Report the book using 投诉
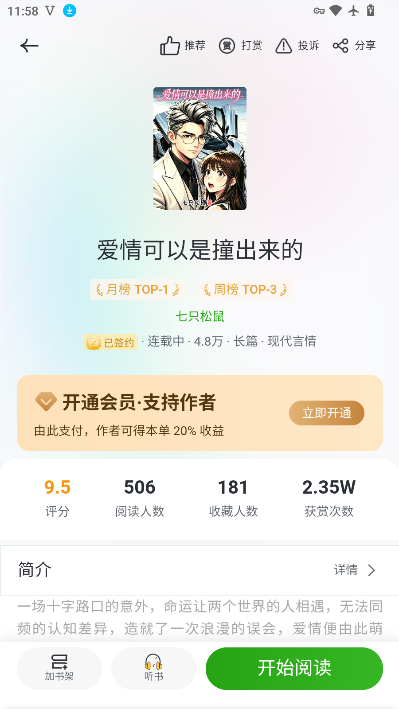399x709 pixels. click(x=297, y=46)
